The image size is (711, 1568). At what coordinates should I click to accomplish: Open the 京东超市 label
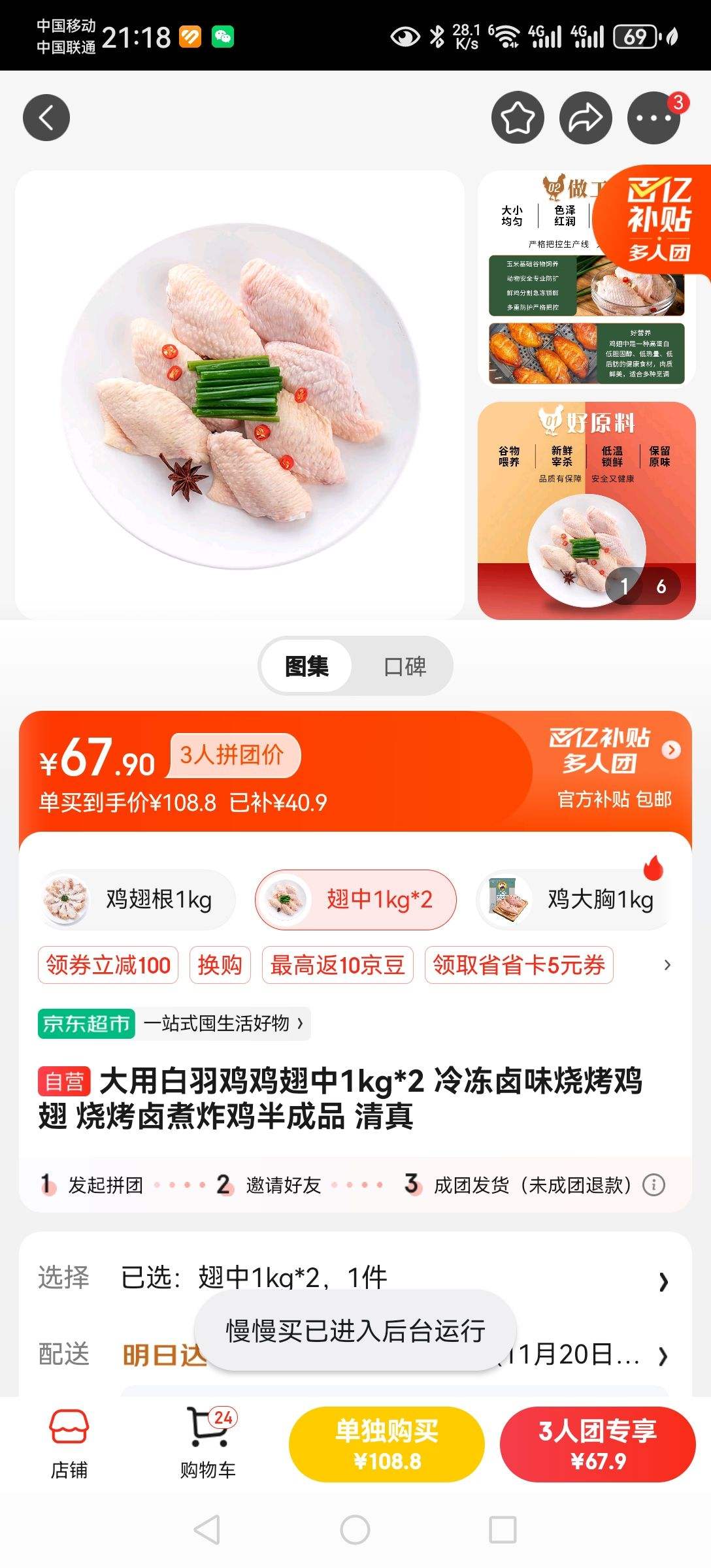tap(86, 1024)
